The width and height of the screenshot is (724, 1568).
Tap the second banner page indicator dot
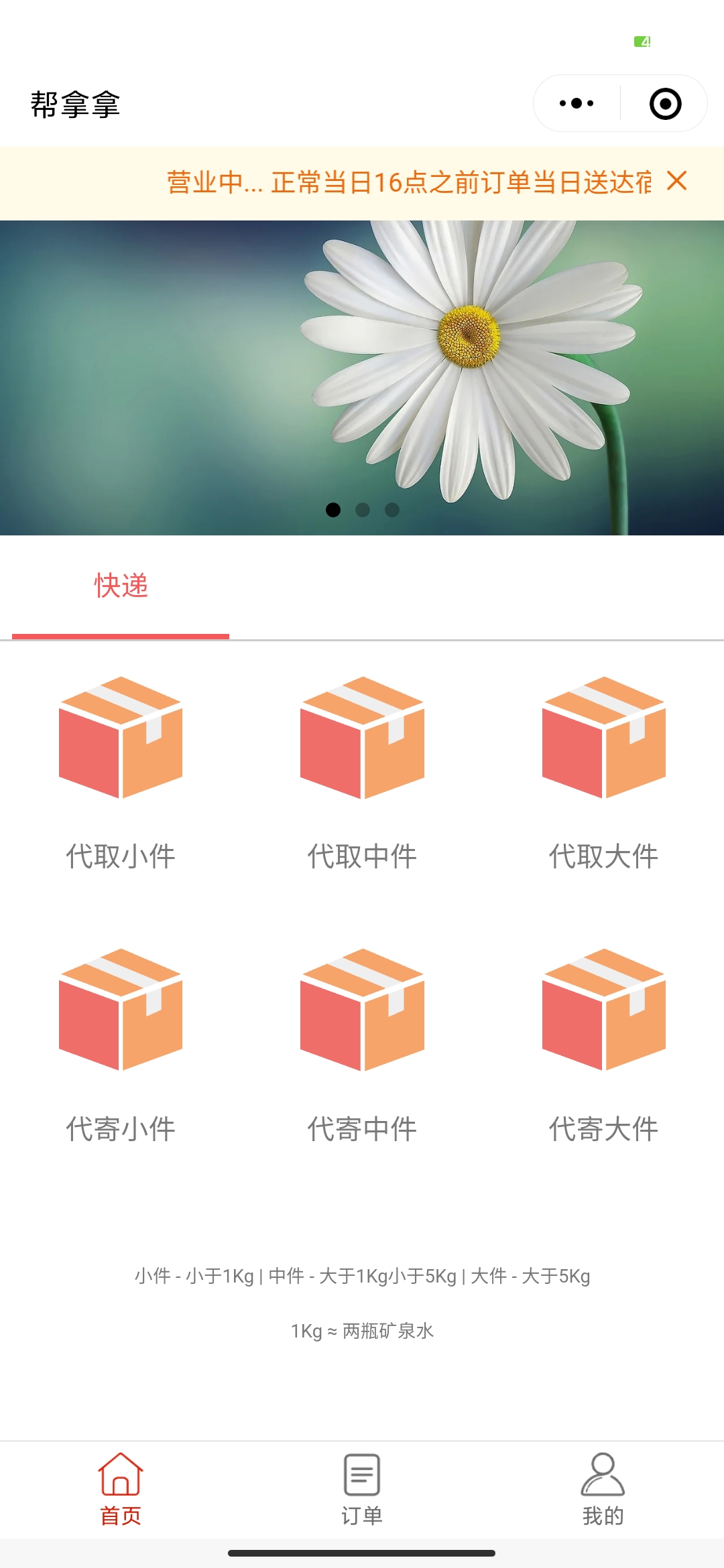pyautogui.click(x=363, y=510)
